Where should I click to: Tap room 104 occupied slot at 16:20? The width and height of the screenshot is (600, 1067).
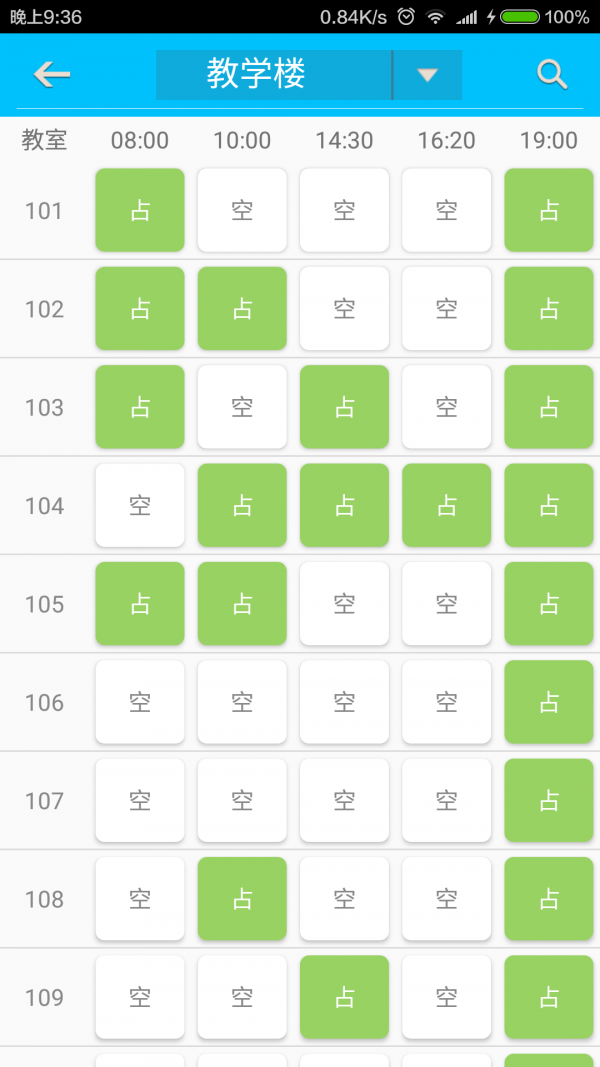(446, 505)
